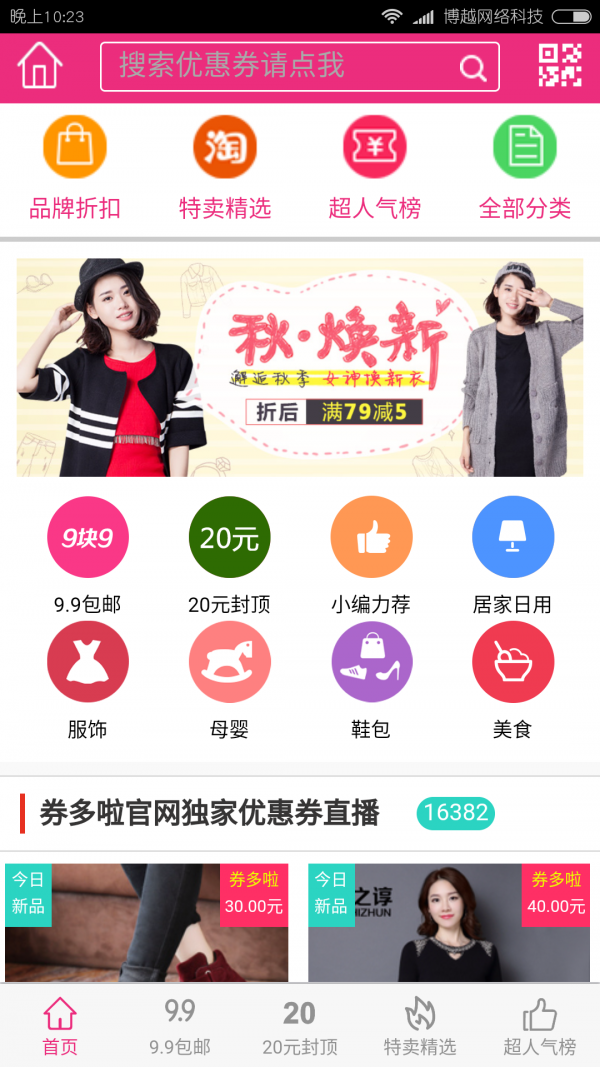600x1067 pixels.
Task: Switch to the 特卖精选 bottom tab
Action: (420, 1027)
